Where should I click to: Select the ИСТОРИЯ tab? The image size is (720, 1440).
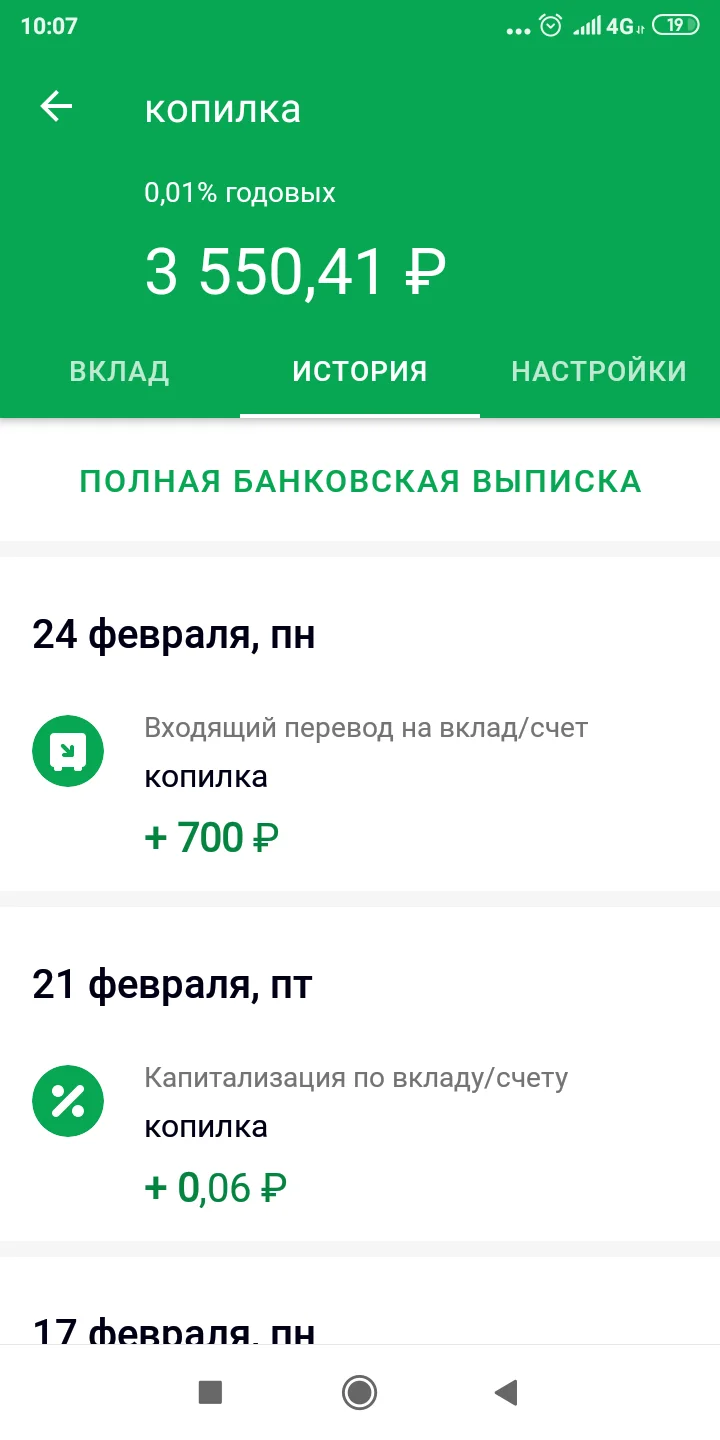359,370
